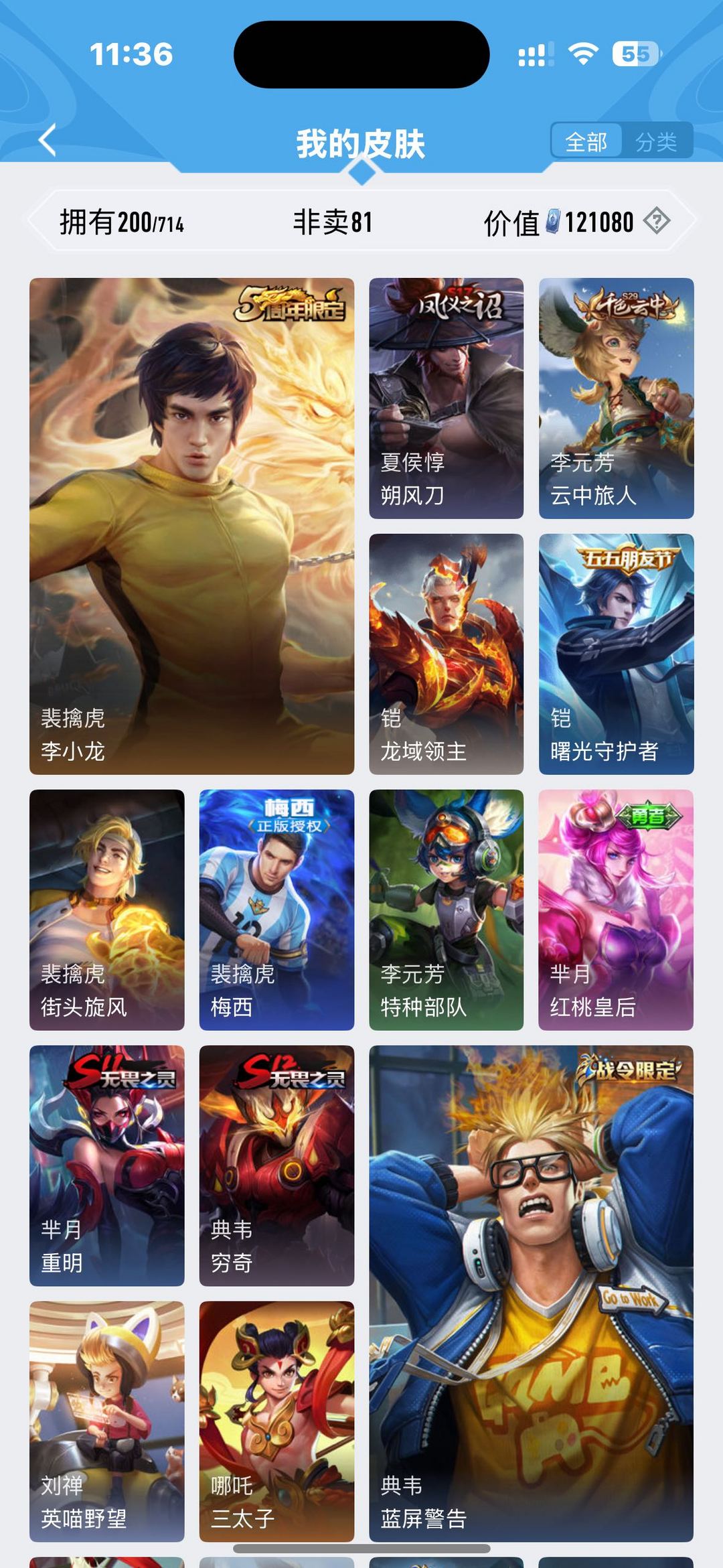The height and width of the screenshot is (1568, 723).
Task: Open the 夏侯惇 朔风刀 skin card
Action: (x=447, y=398)
